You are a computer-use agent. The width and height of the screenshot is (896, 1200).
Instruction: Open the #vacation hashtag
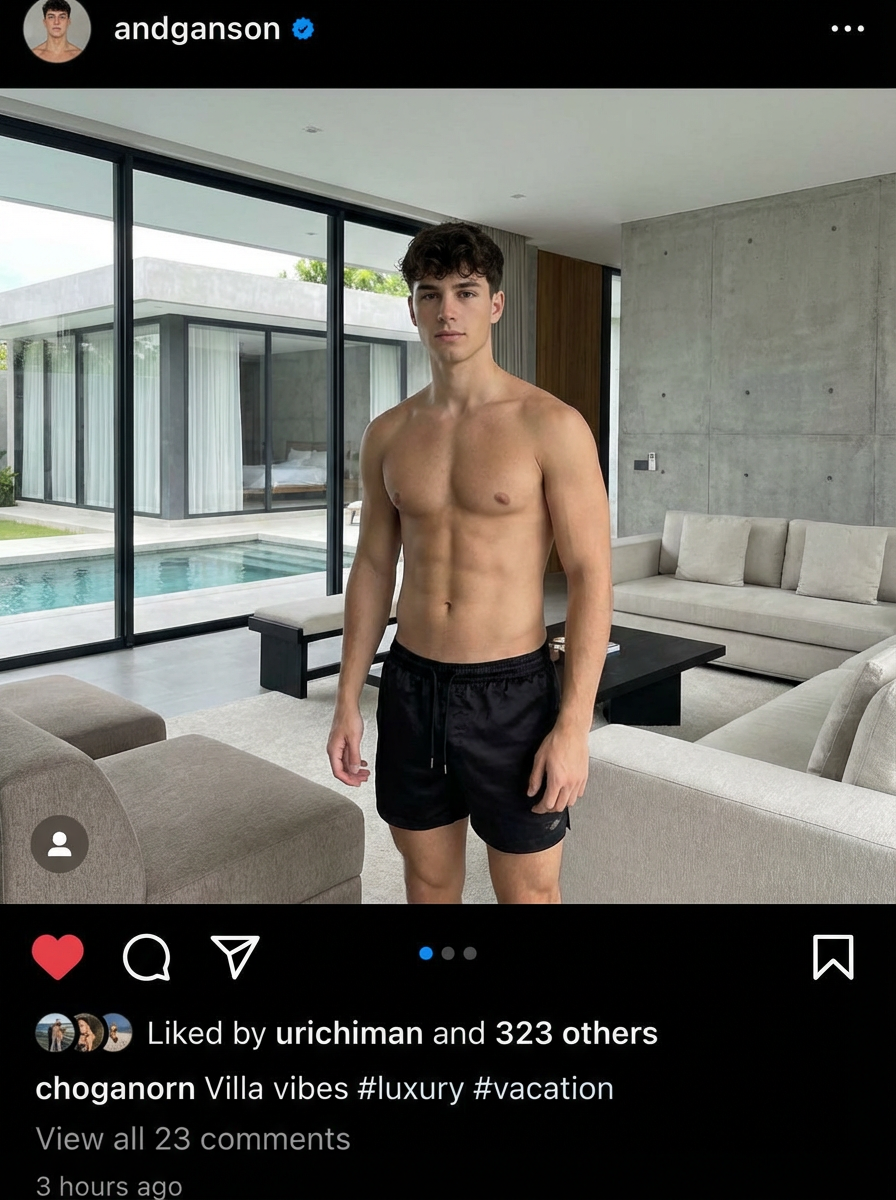[x=543, y=1088]
